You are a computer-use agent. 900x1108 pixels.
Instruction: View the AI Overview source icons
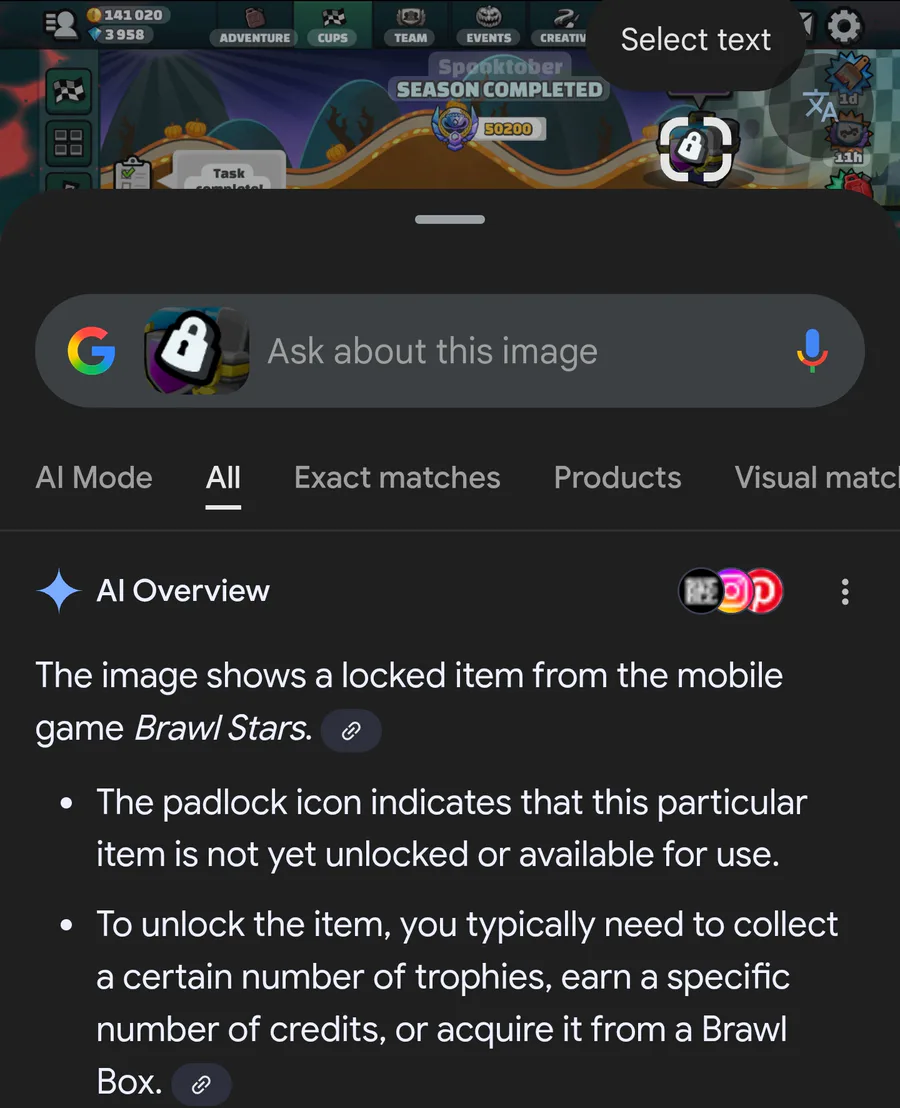731,592
